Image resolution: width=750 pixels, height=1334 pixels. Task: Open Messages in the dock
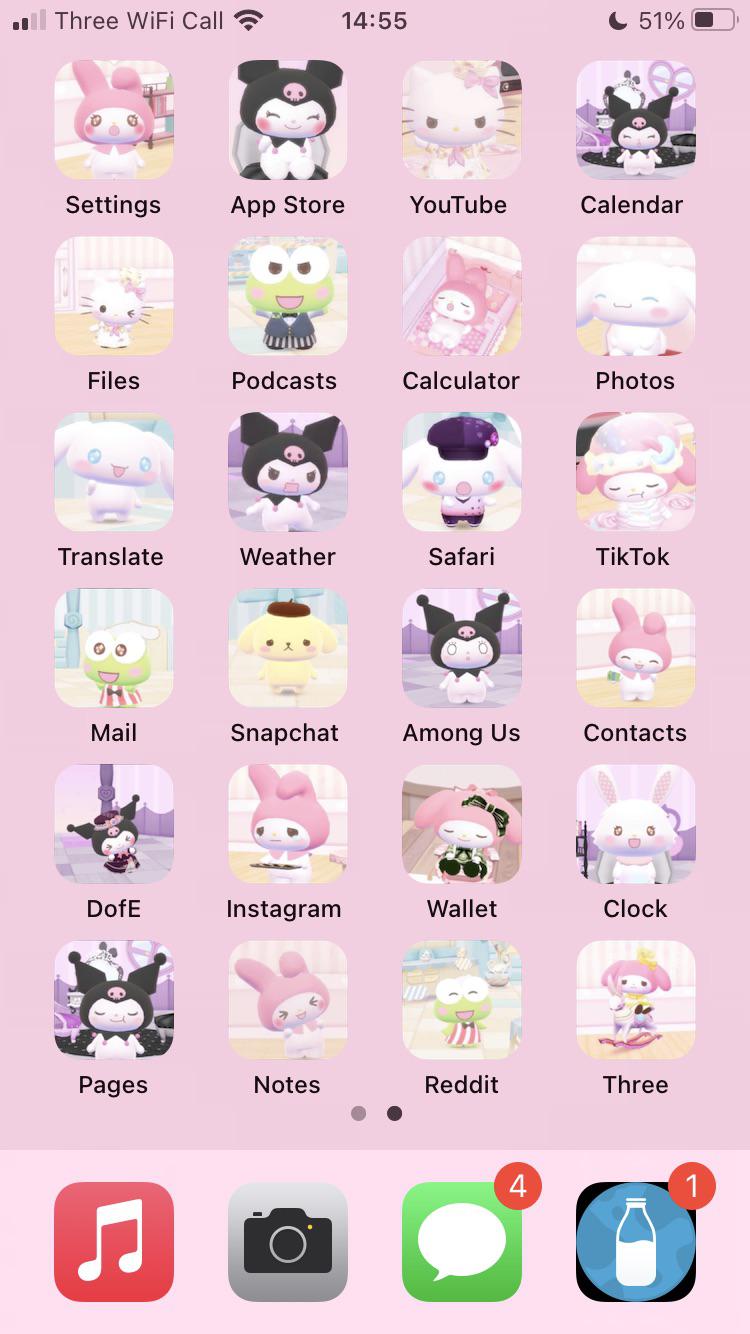(461, 1242)
